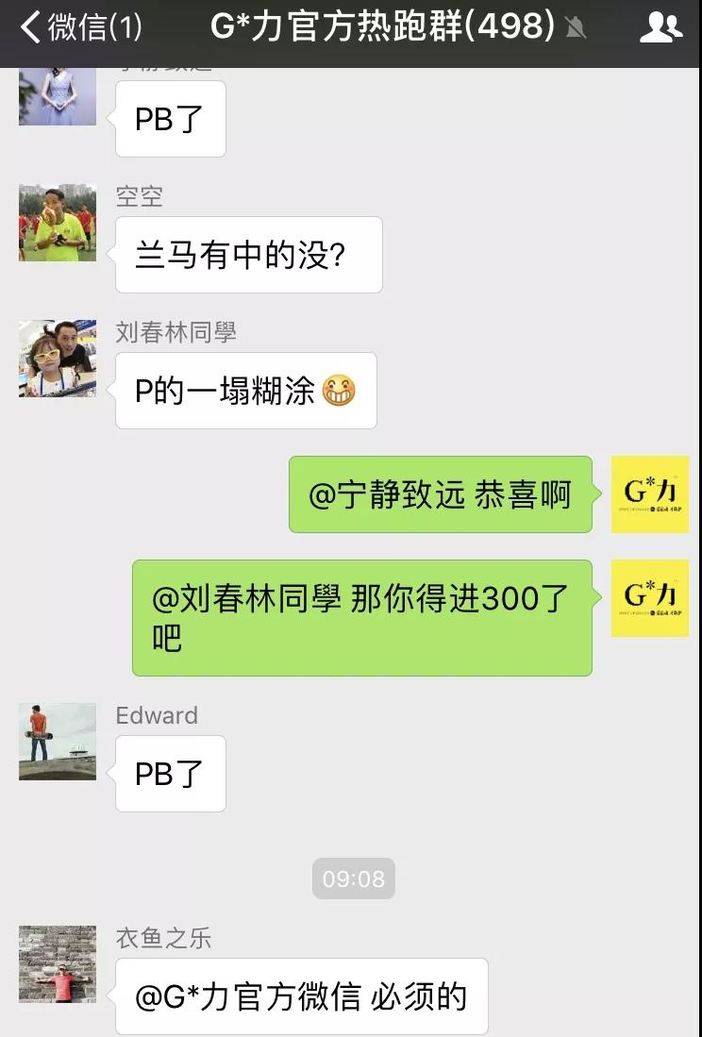Screen dimensions: 702x1037
Task: Open 衣鱼之乐's avatar
Action: point(58,964)
